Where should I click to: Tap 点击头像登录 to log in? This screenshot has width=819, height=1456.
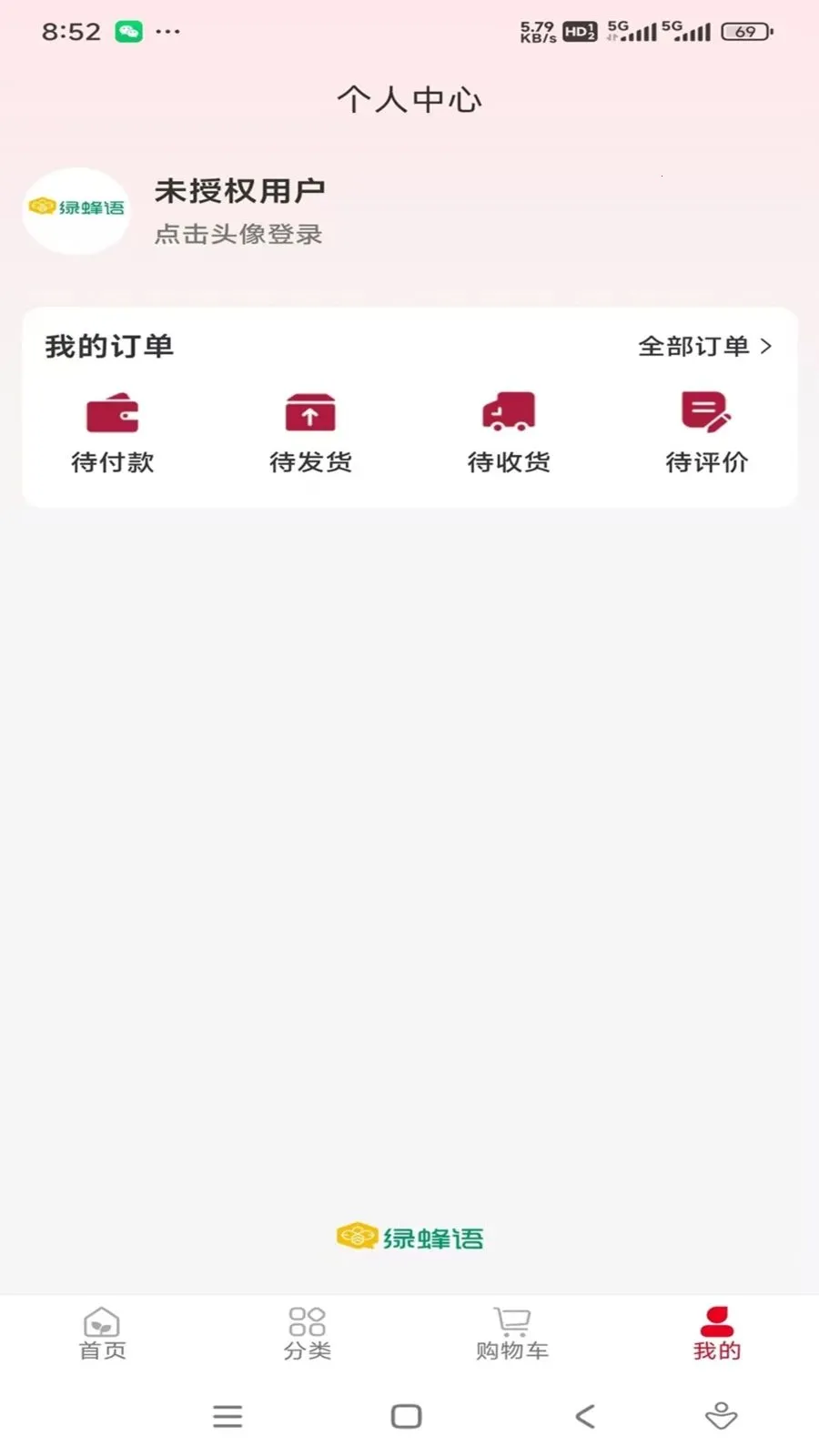coord(240,234)
